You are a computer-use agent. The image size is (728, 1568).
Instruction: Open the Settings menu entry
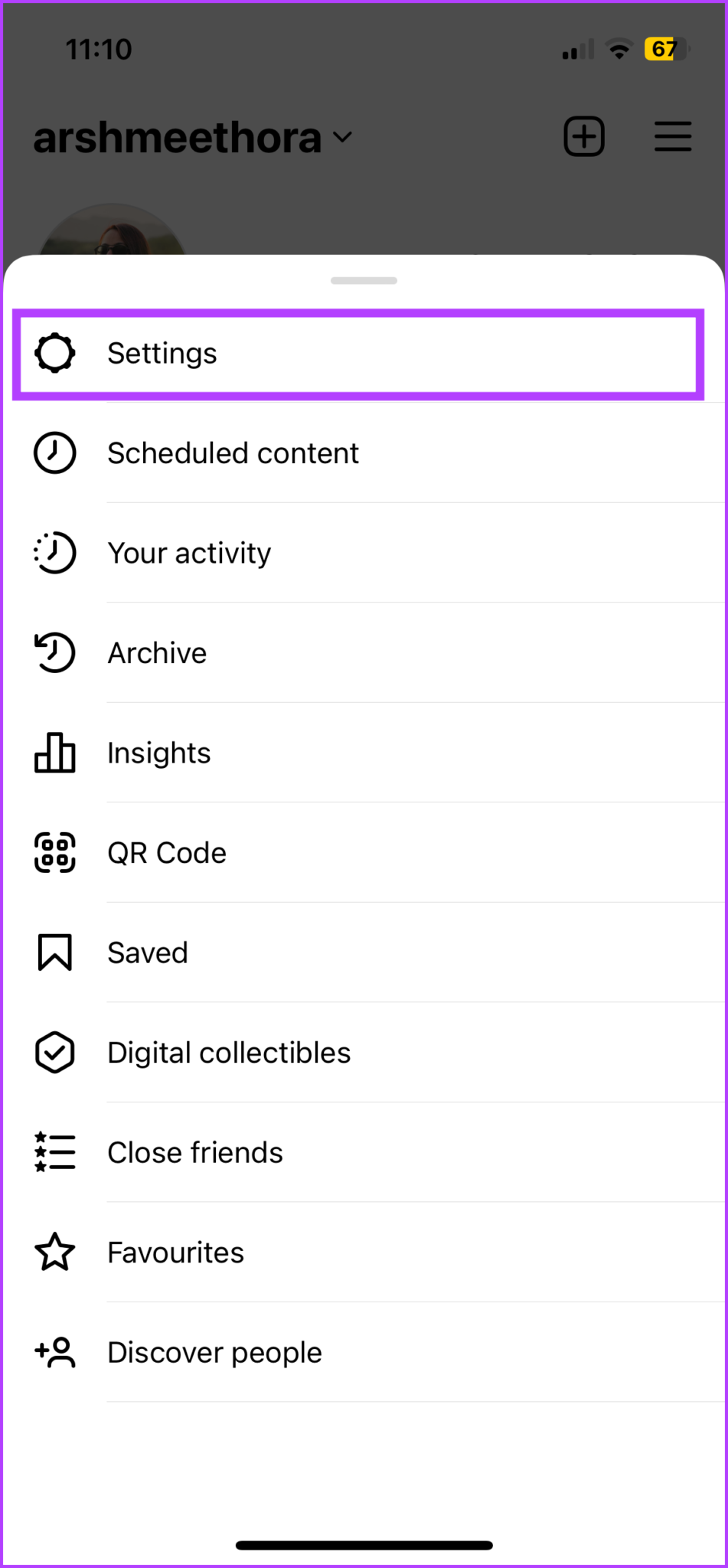click(x=162, y=353)
